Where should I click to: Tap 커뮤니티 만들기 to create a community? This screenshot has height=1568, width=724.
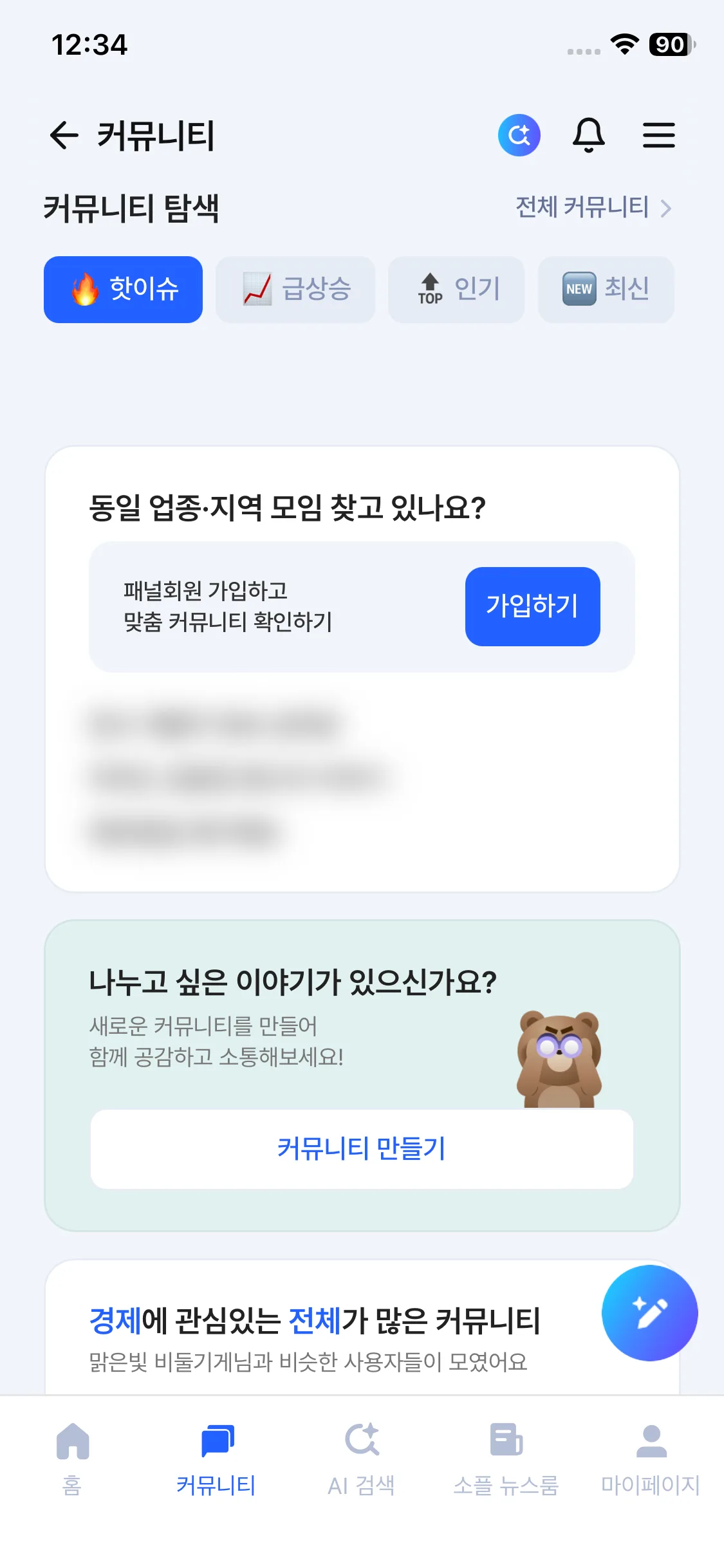362,1148
